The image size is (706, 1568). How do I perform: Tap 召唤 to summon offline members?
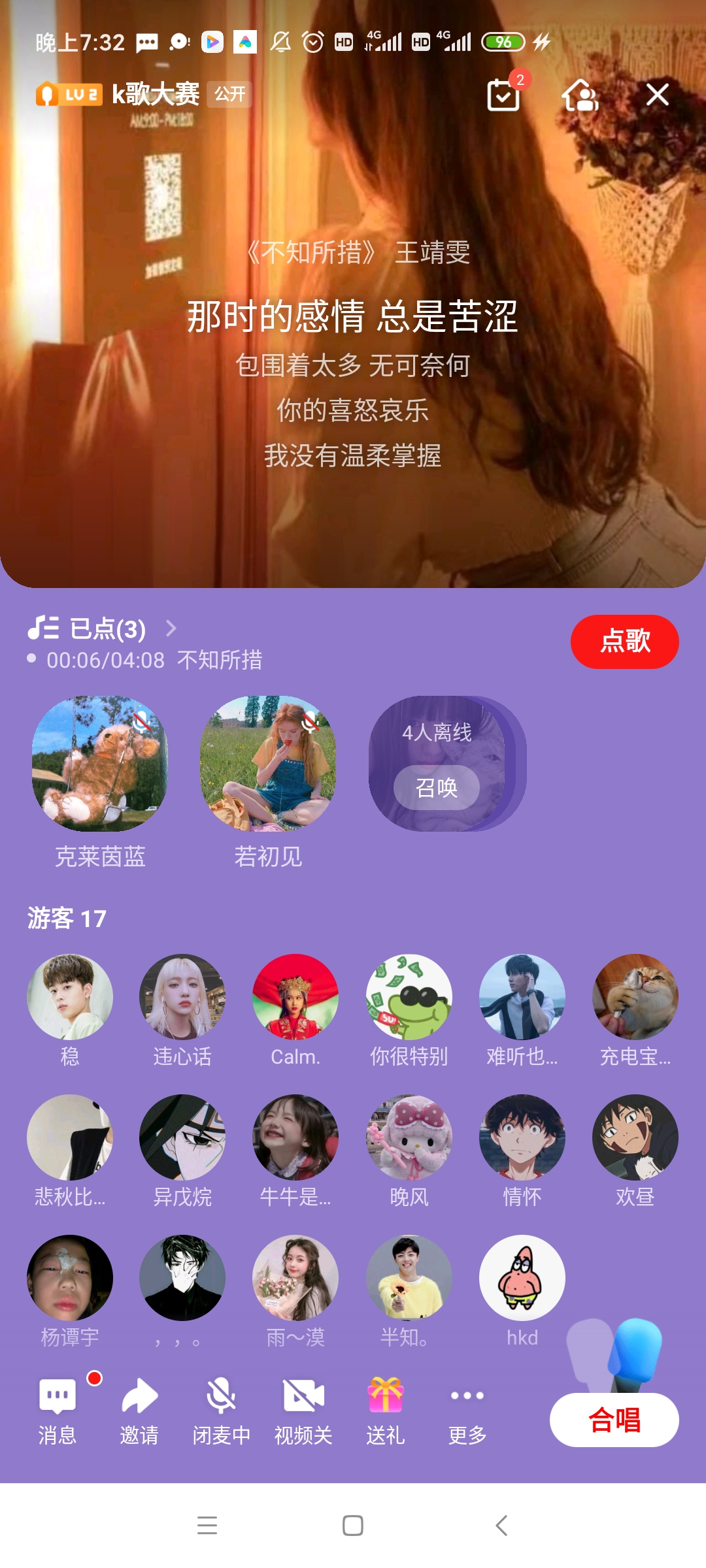click(x=437, y=788)
